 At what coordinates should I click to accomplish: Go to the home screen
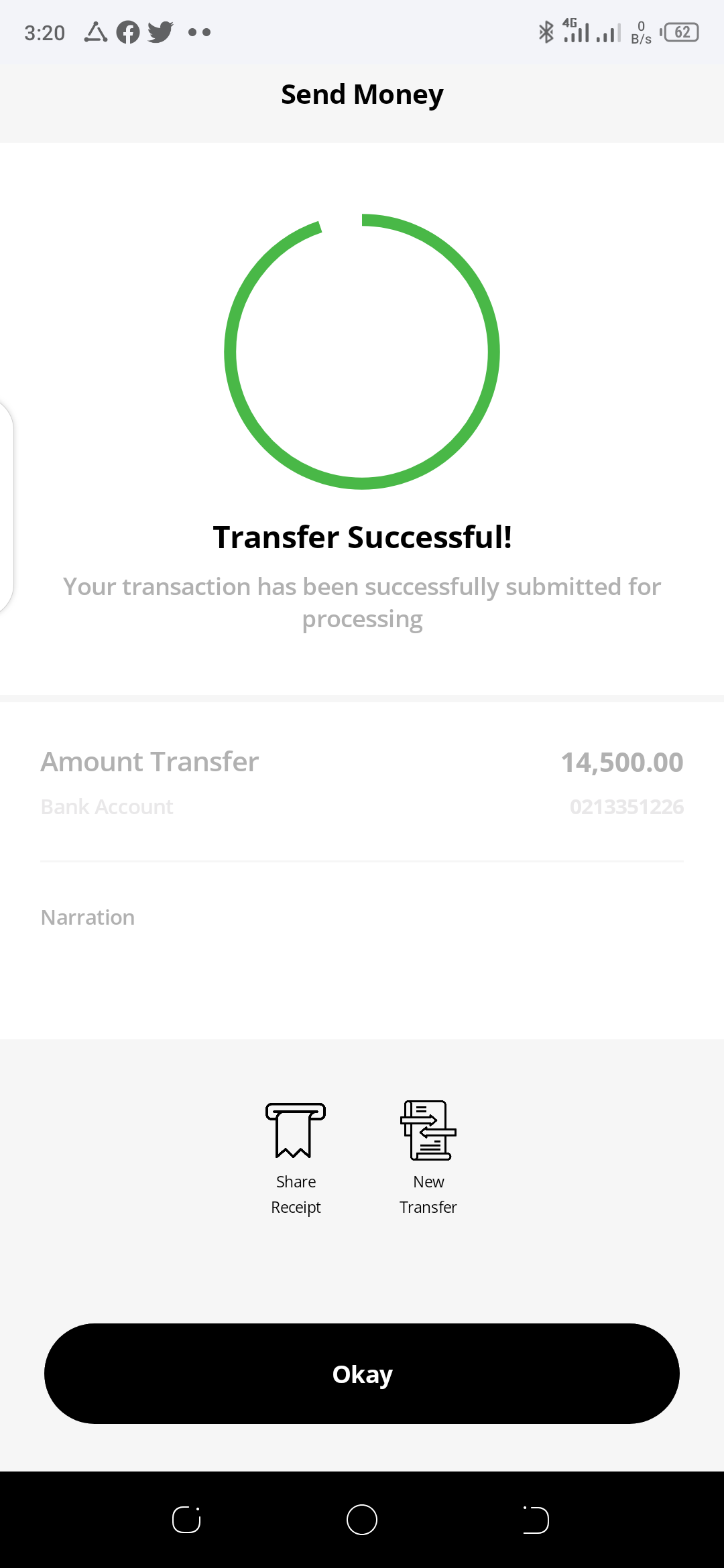point(362,1519)
